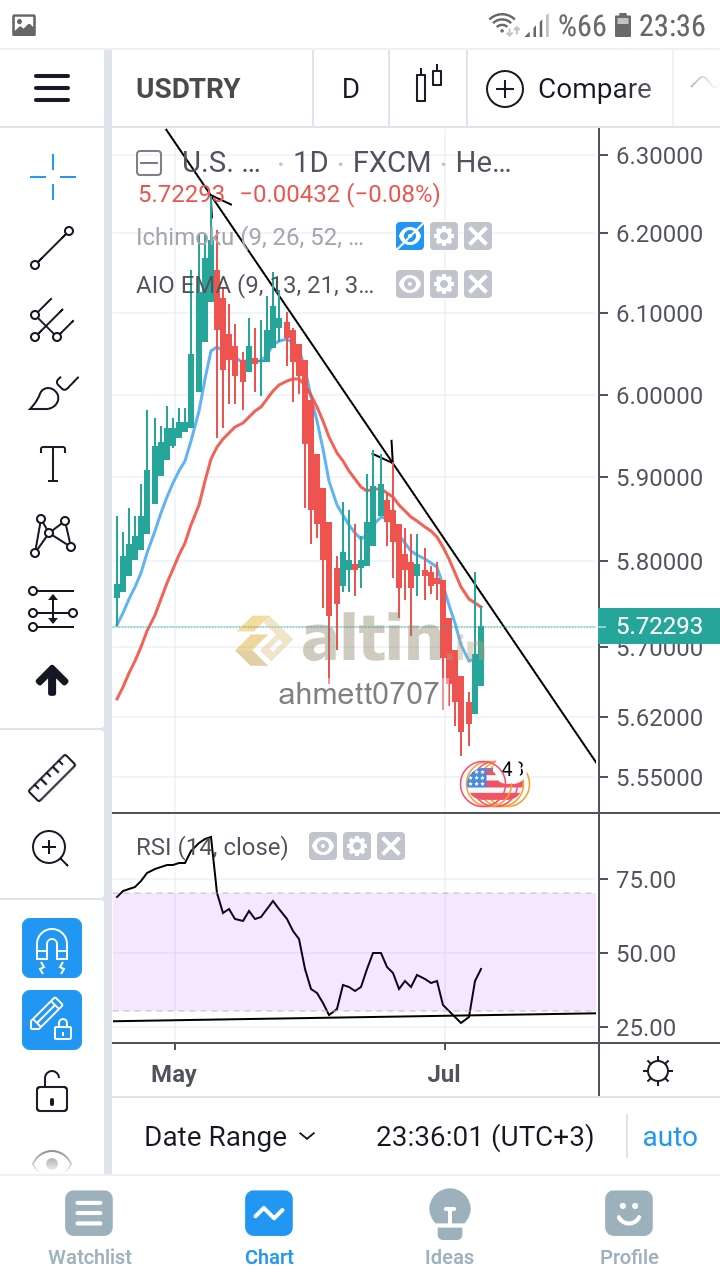Remove the AIO EMA indicator
720x1280 pixels.
[x=478, y=285]
